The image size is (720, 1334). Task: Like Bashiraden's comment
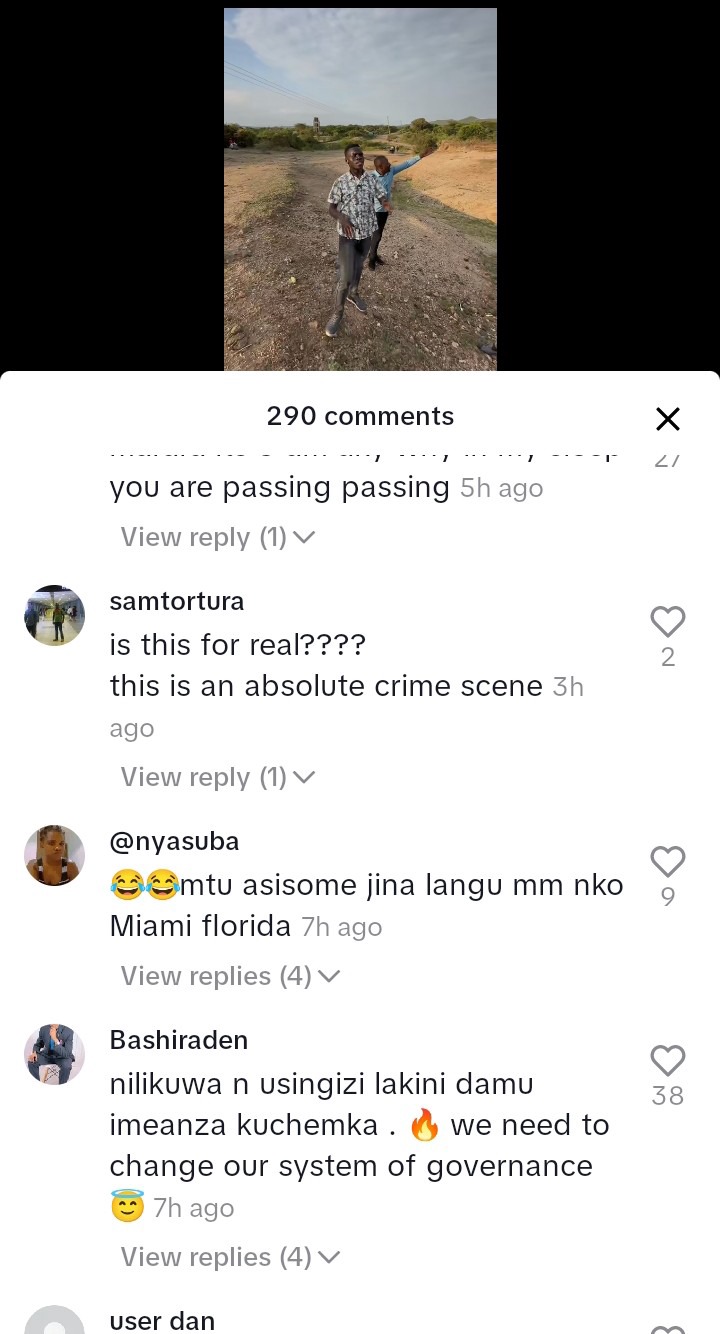(x=668, y=1060)
